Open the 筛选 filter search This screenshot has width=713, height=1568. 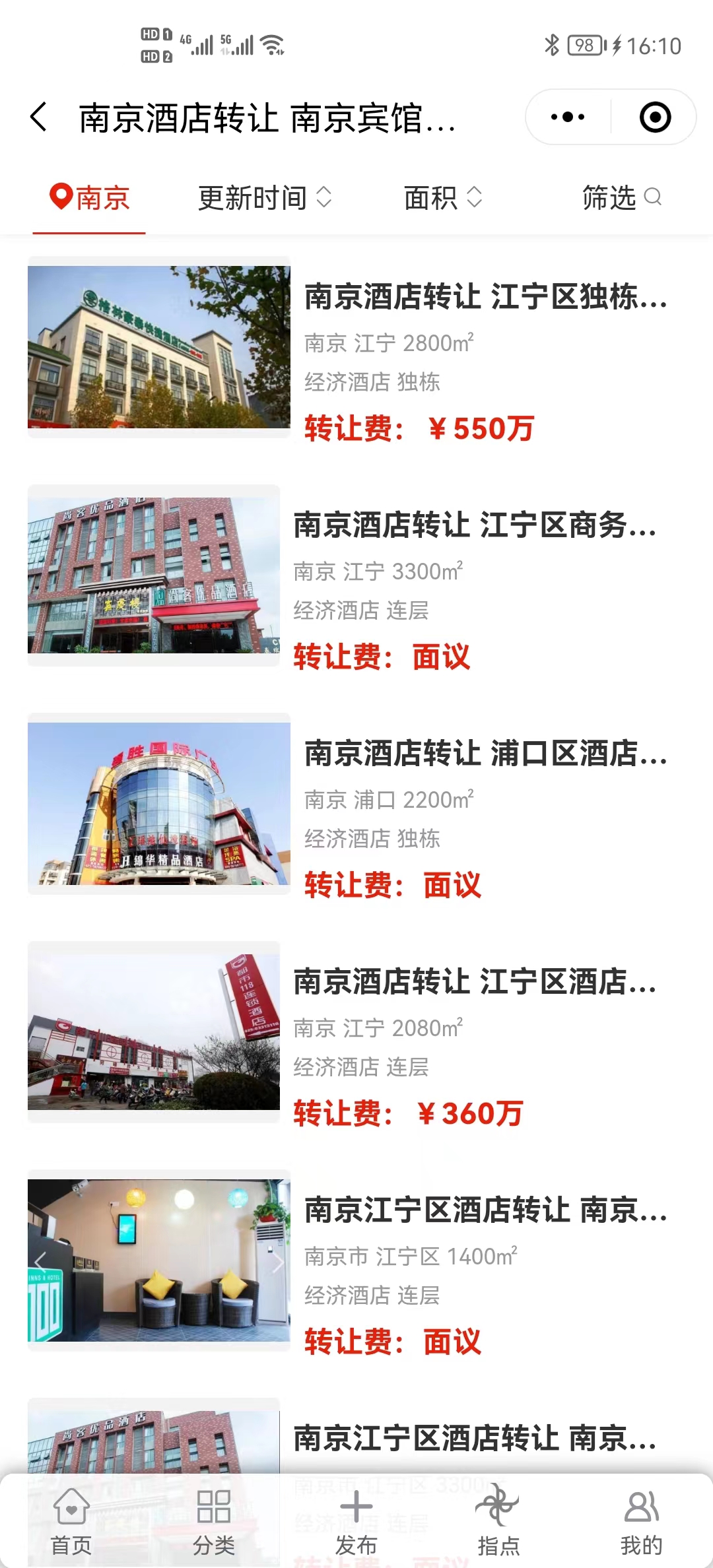point(621,198)
